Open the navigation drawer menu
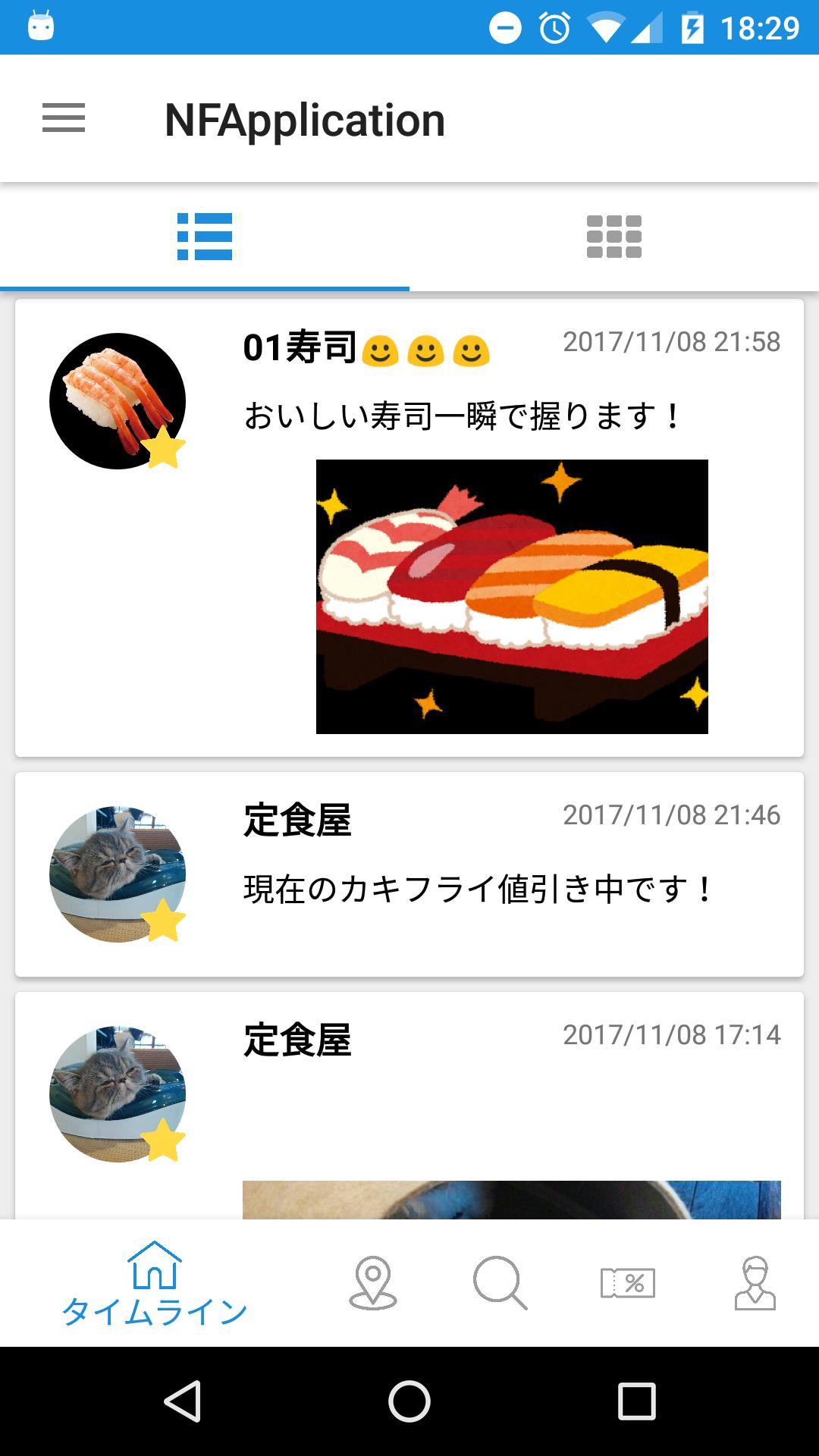 (x=63, y=119)
